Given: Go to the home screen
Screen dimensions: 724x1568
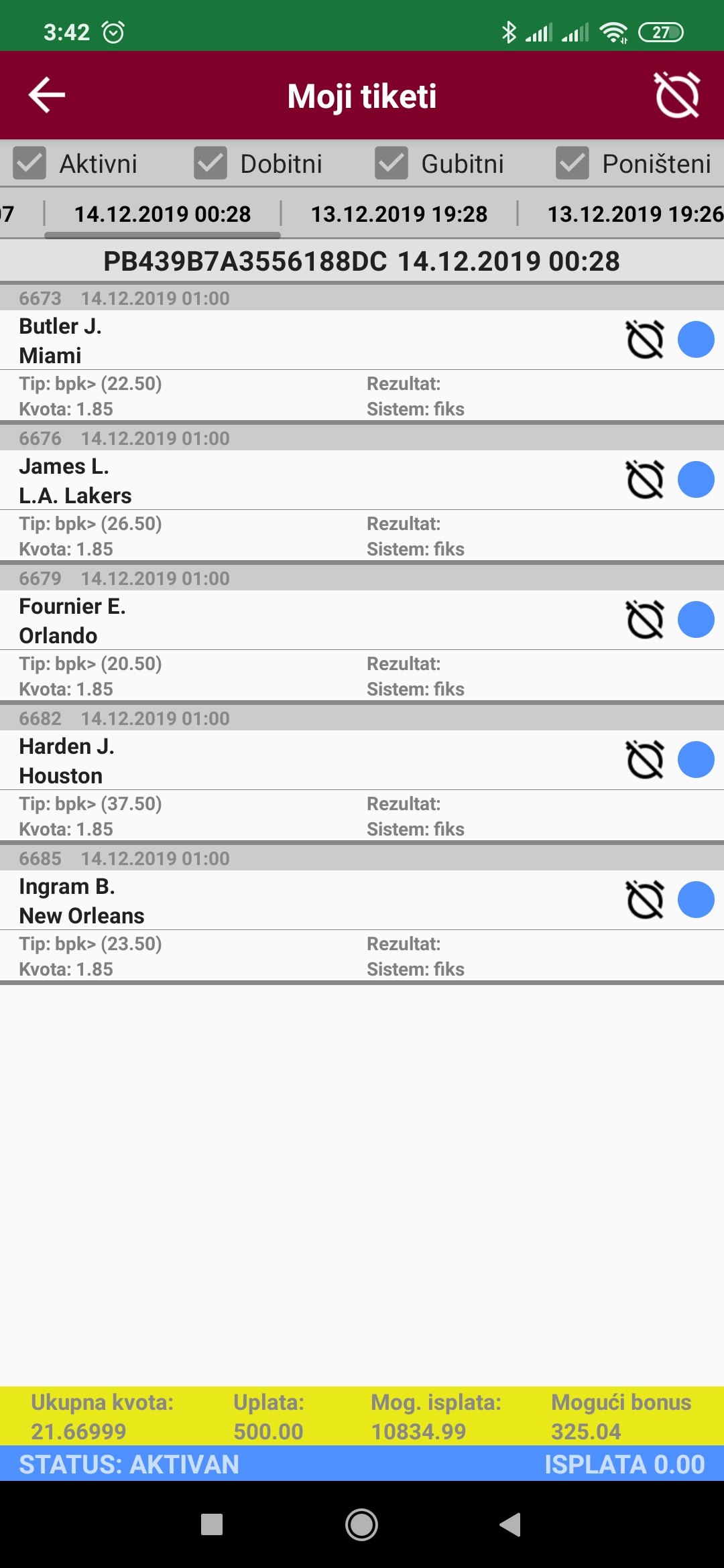Looking at the screenshot, I should tap(362, 1524).
